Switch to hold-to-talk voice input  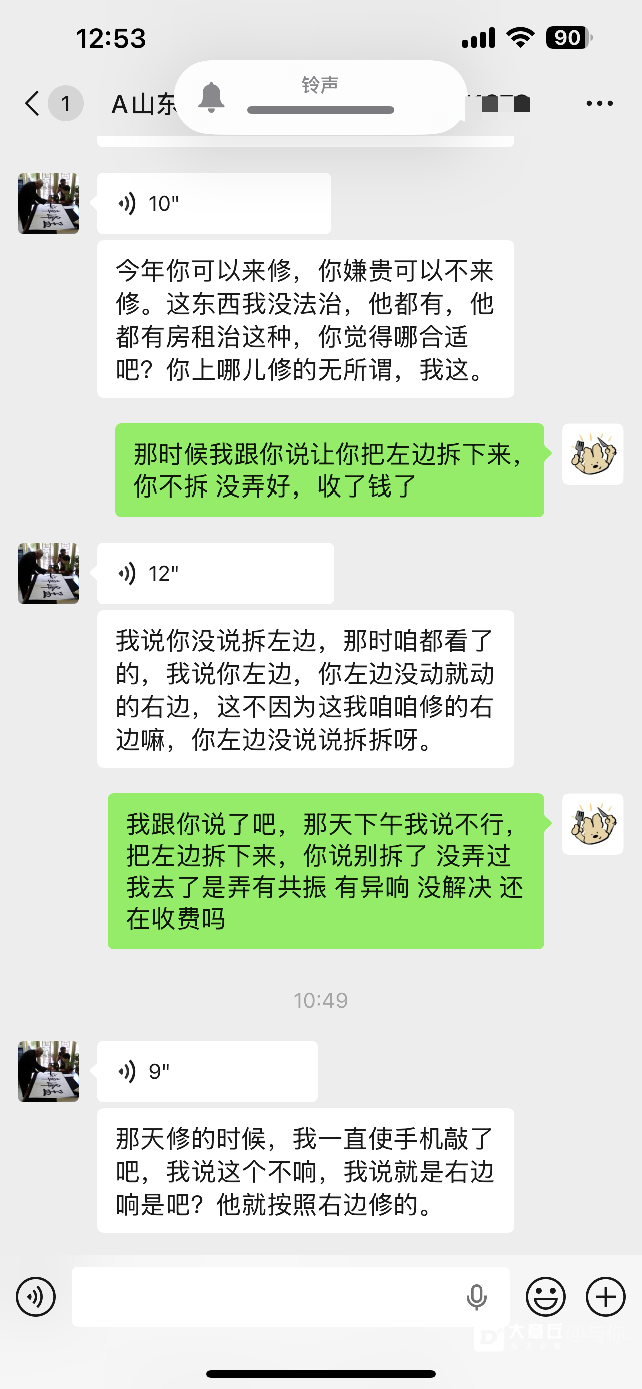[35, 1297]
